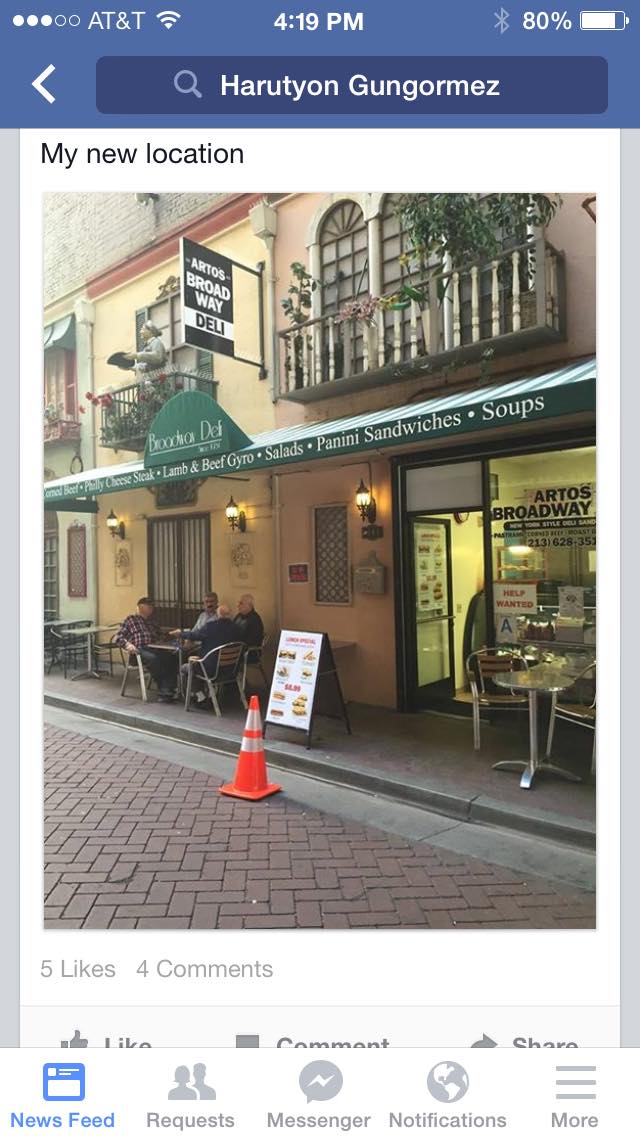Image resolution: width=640 pixels, height=1136 pixels.
Task: View the 5 Likes list
Action: click(78, 969)
